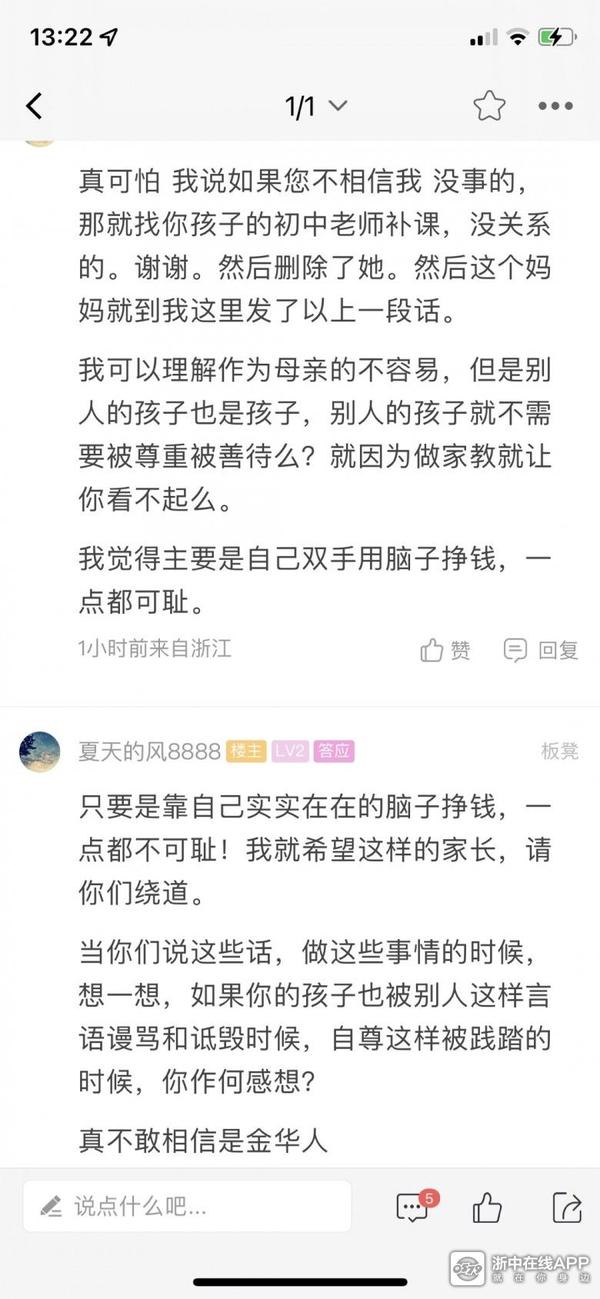Open 夏天的风8888's profile avatar

pyautogui.click(x=40, y=751)
